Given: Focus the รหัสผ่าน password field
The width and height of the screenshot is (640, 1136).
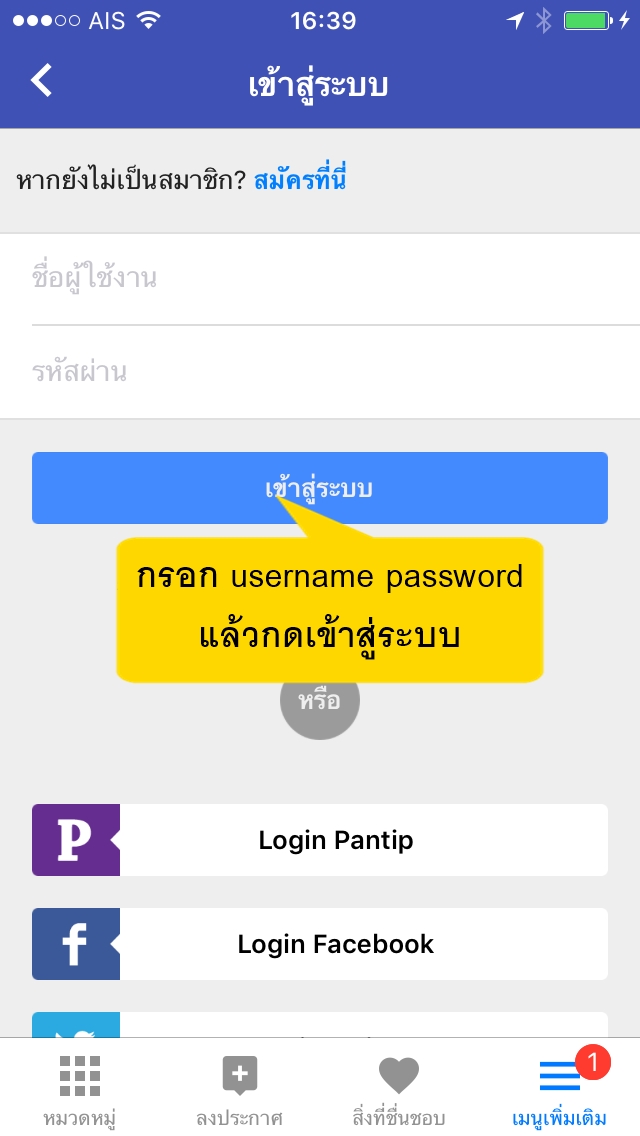Looking at the screenshot, I should point(320,372).
